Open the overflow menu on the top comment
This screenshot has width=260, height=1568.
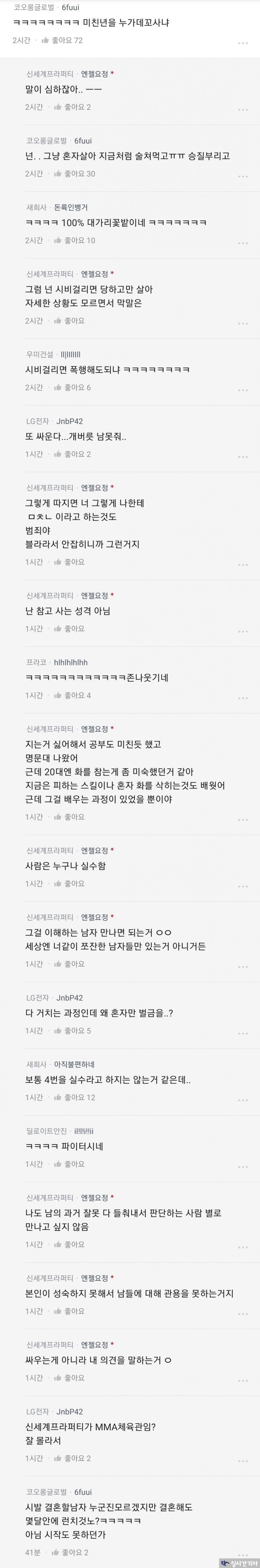click(x=242, y=43)
